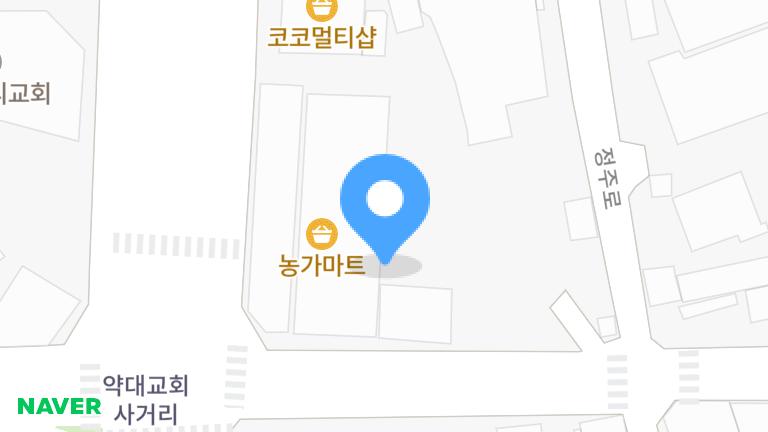
Task: Open the 코코멀티샵 shop marker
Action: (x=321, y=10)
